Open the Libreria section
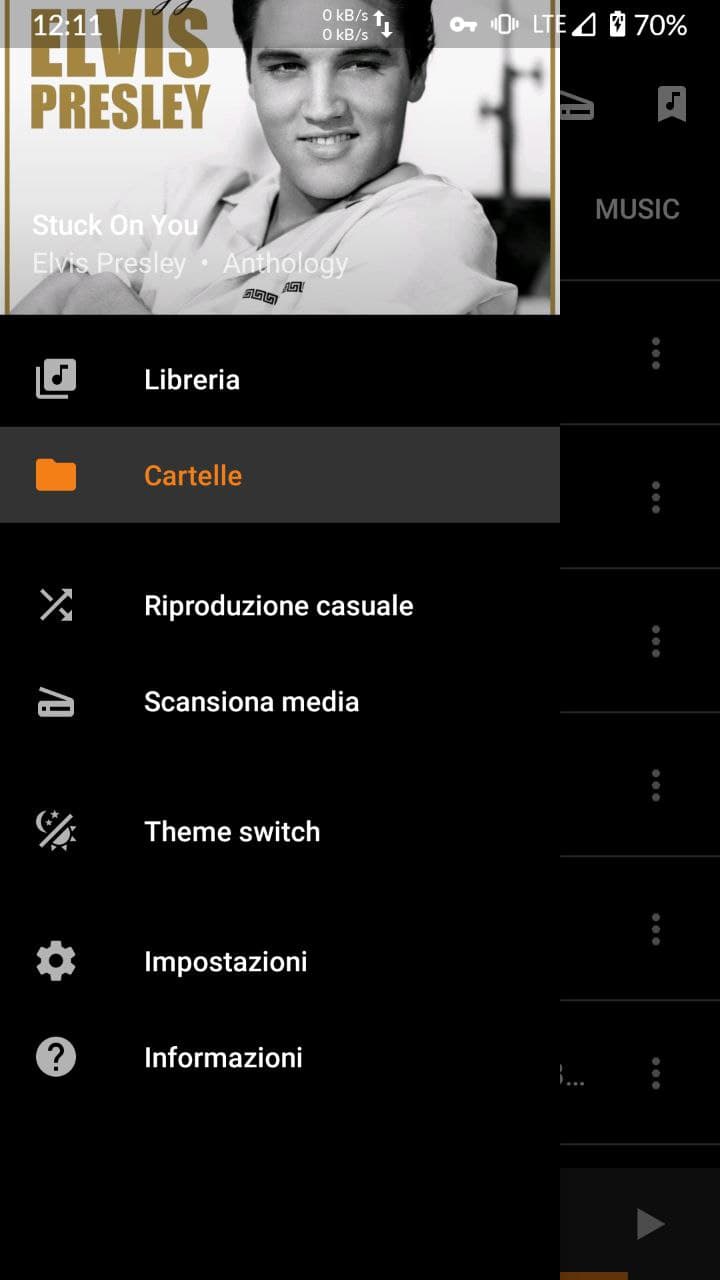This screenshot has height=1280, width=720. click(x=192, y=380)
